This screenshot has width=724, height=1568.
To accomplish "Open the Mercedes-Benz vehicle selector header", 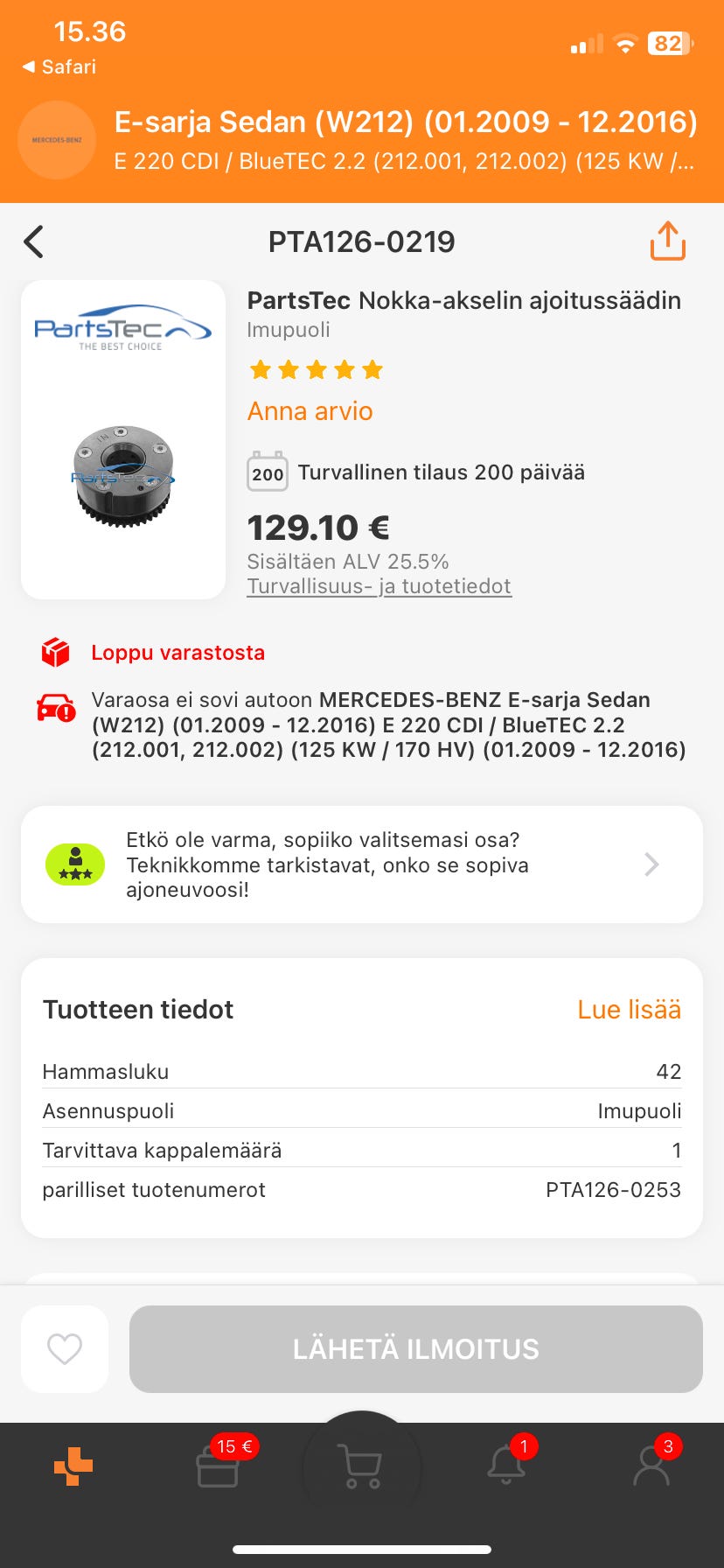I will pos(362,140).
